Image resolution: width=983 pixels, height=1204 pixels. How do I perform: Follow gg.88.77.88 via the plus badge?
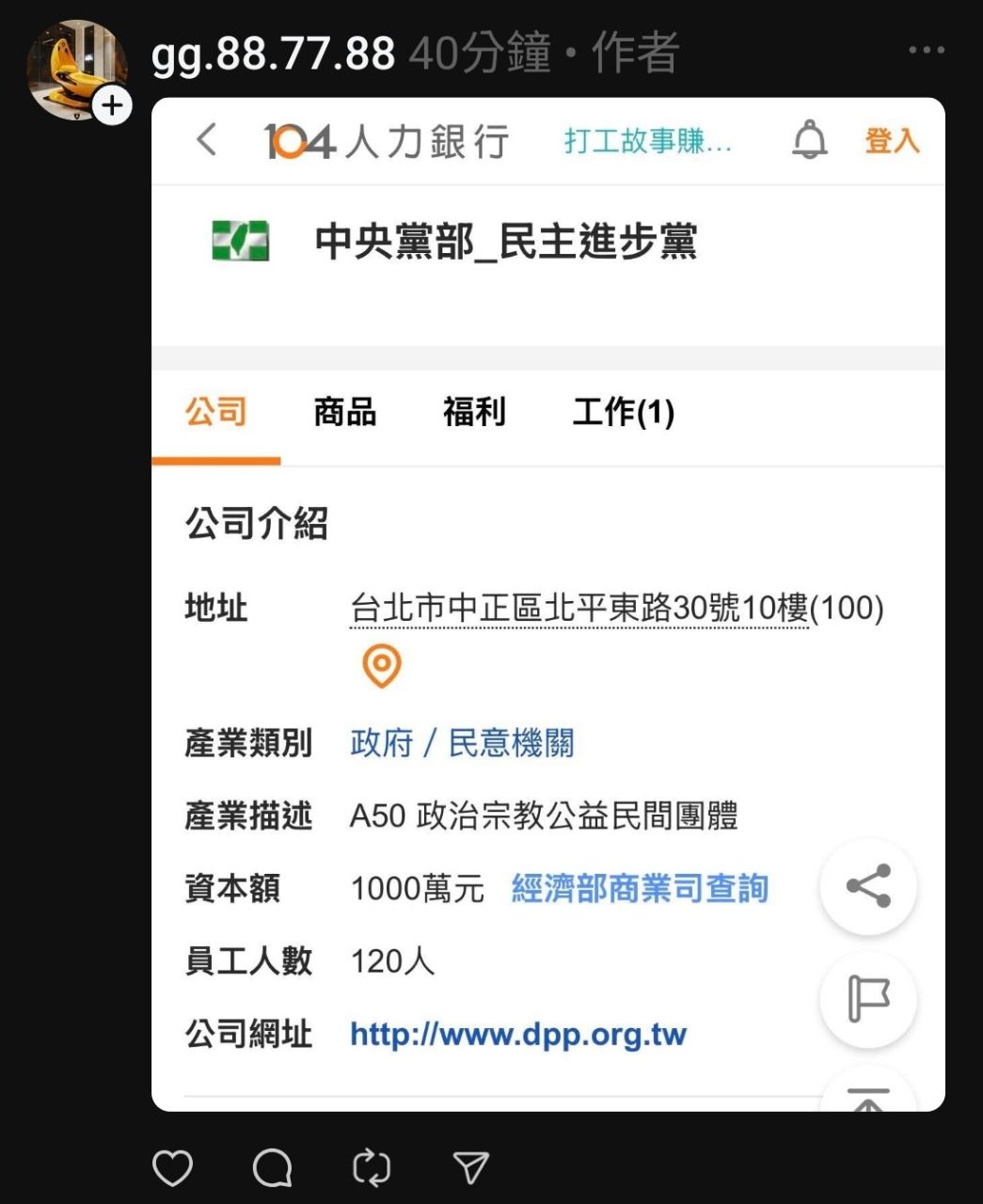tap(112, 105)
